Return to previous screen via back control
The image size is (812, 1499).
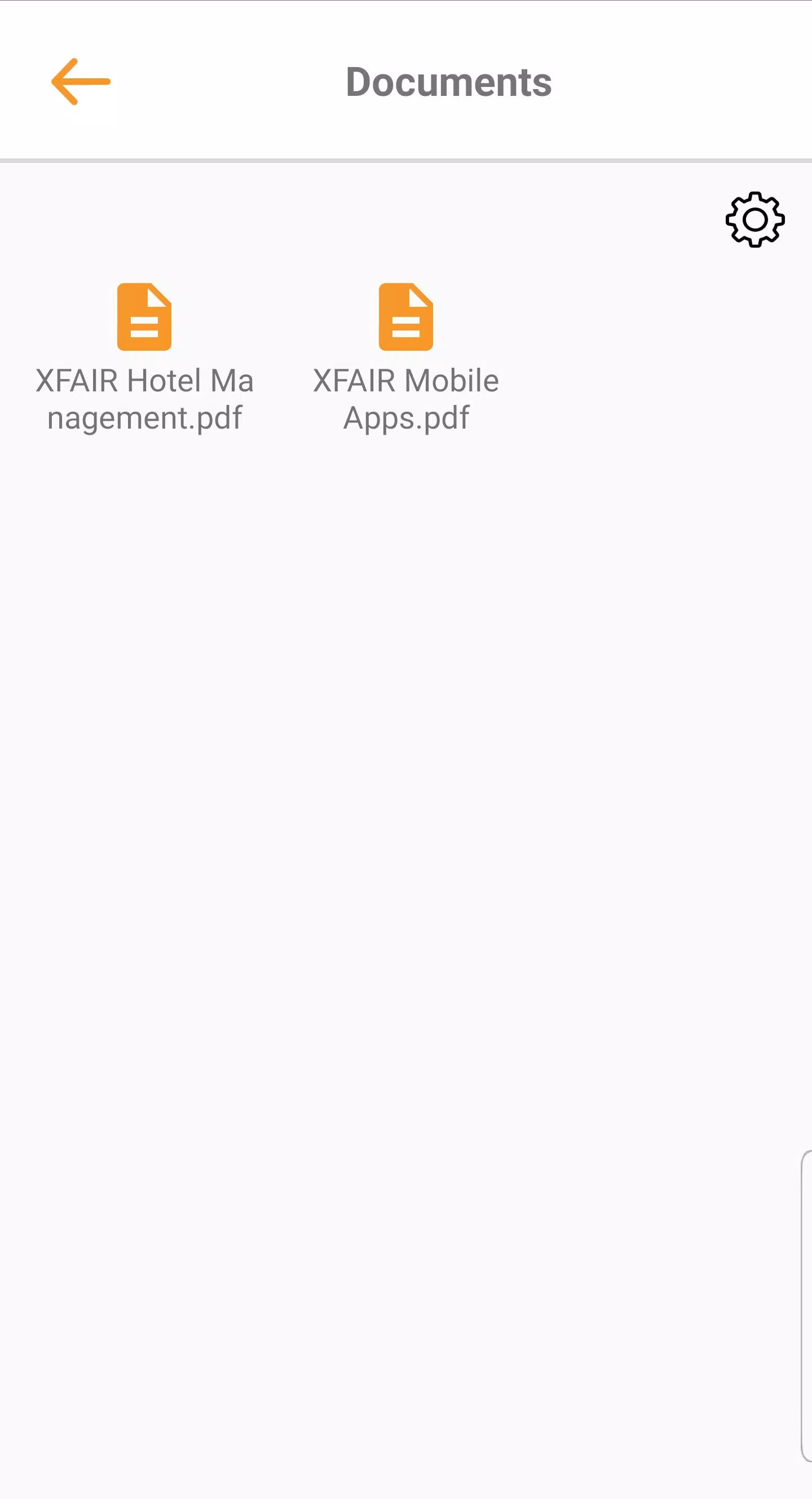pyautogui.click(x=80, y=81)
